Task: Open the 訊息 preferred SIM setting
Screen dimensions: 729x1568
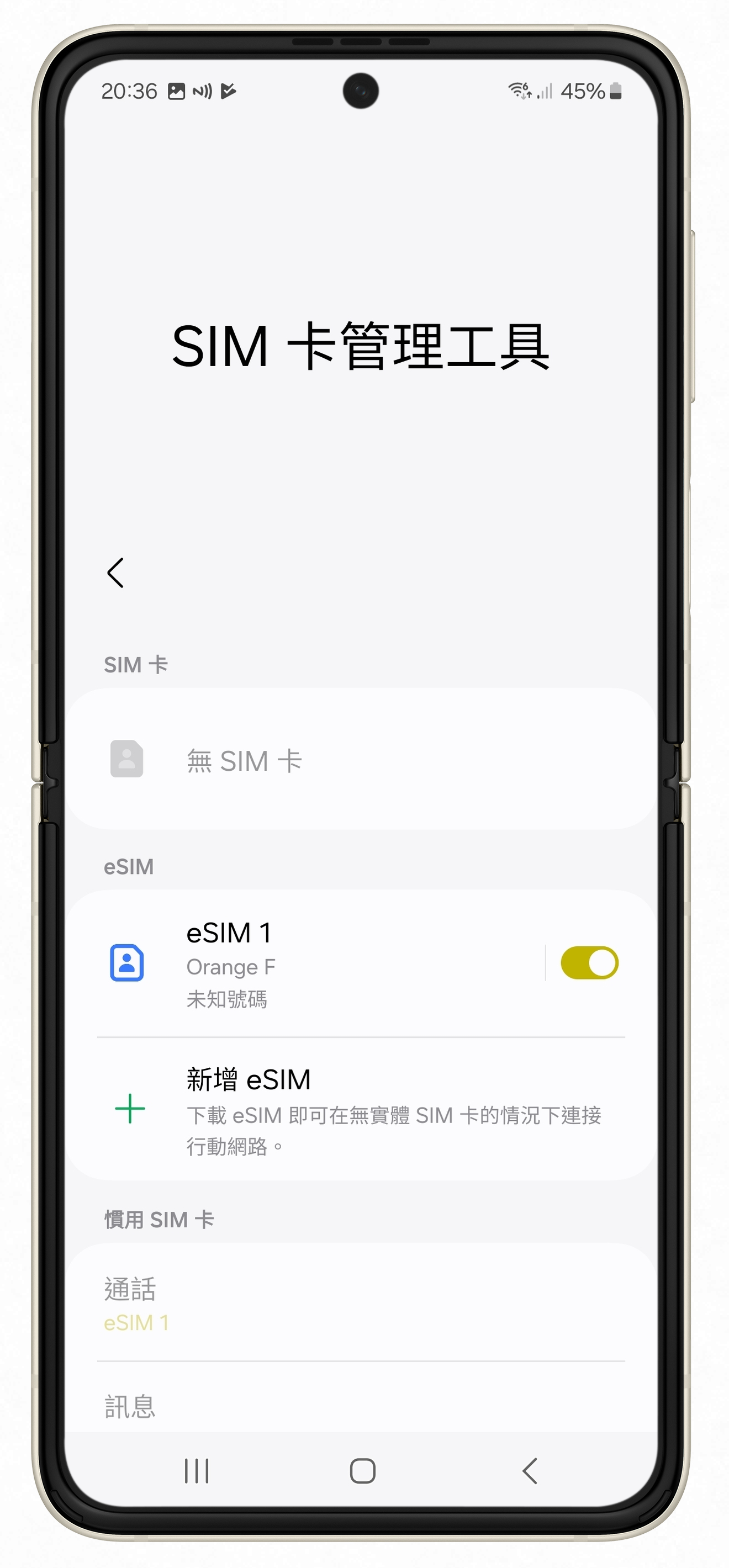Action: coord(360,1406)
